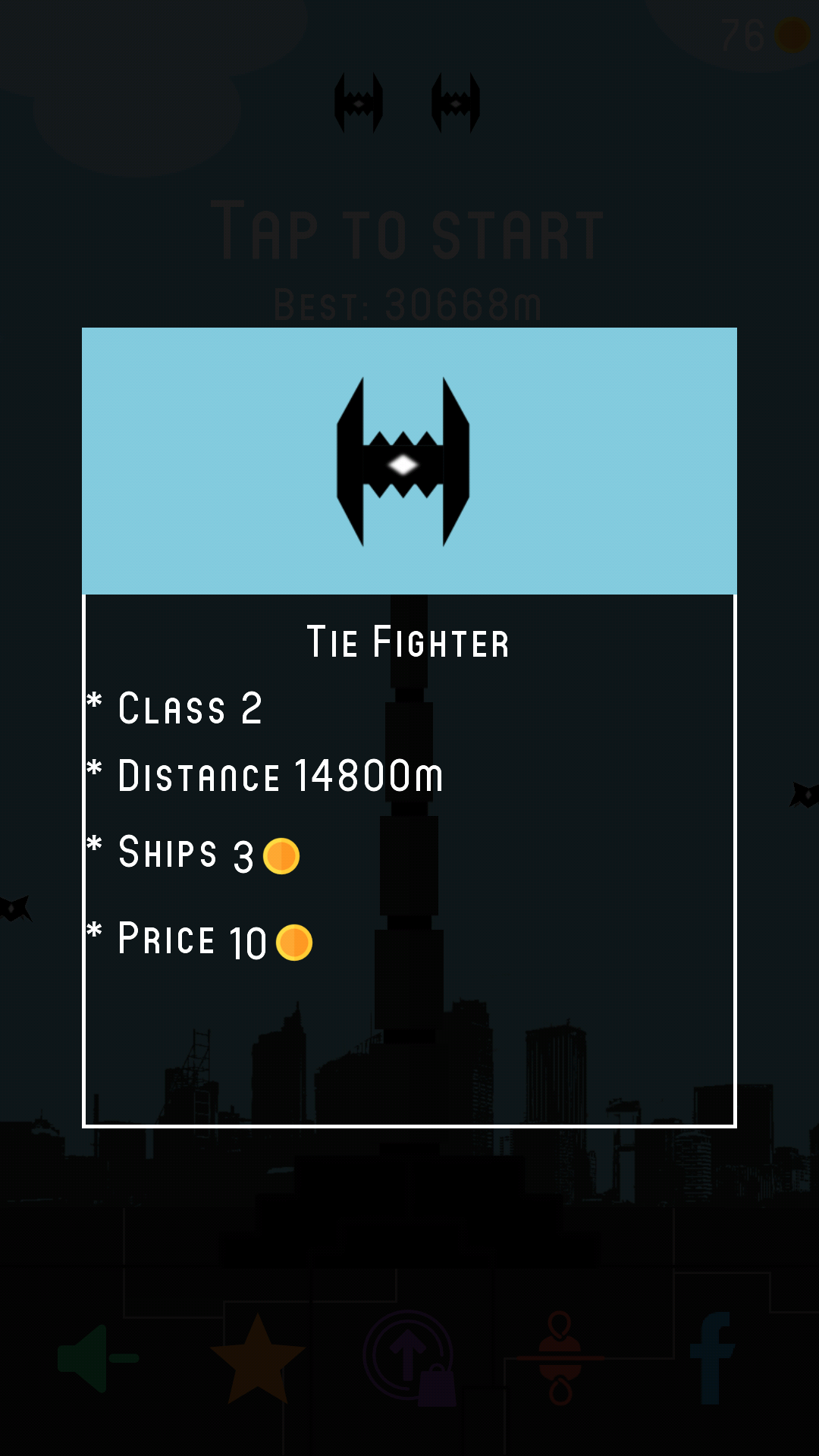Open the star rating icon

[x=257, y=1358]
